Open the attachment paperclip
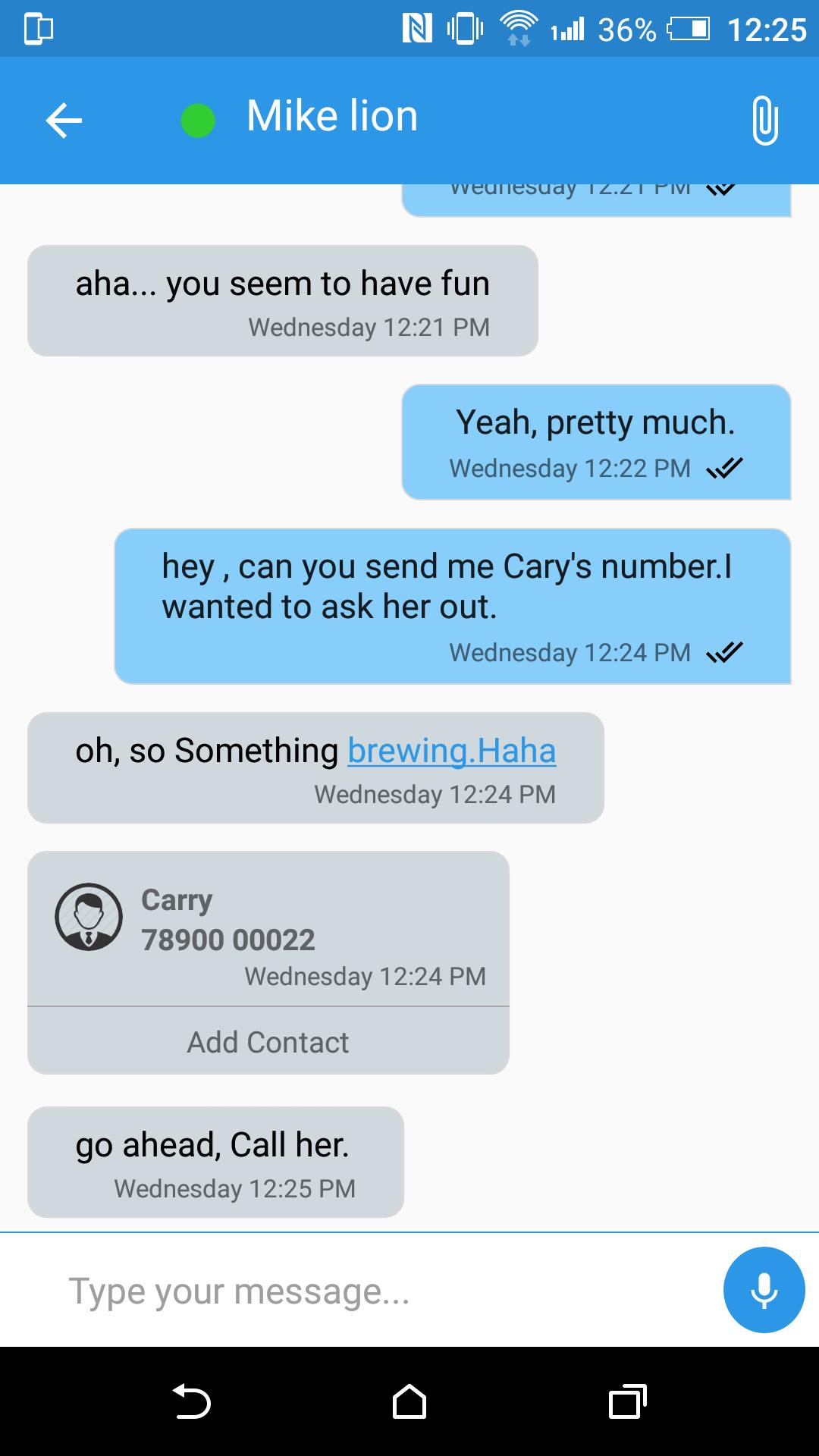 764,121
